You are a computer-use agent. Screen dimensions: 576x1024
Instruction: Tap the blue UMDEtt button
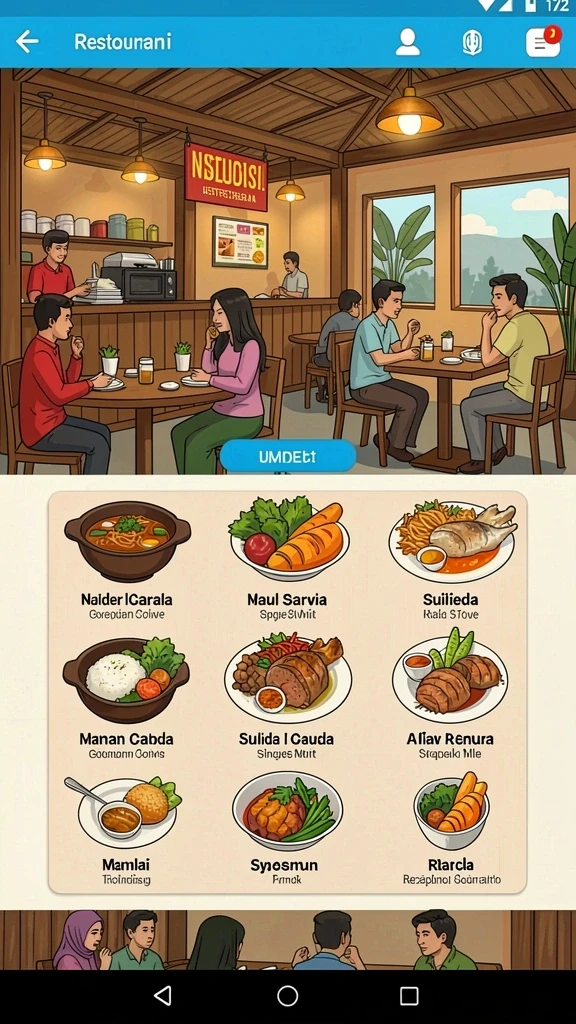(x=288, y=456)
